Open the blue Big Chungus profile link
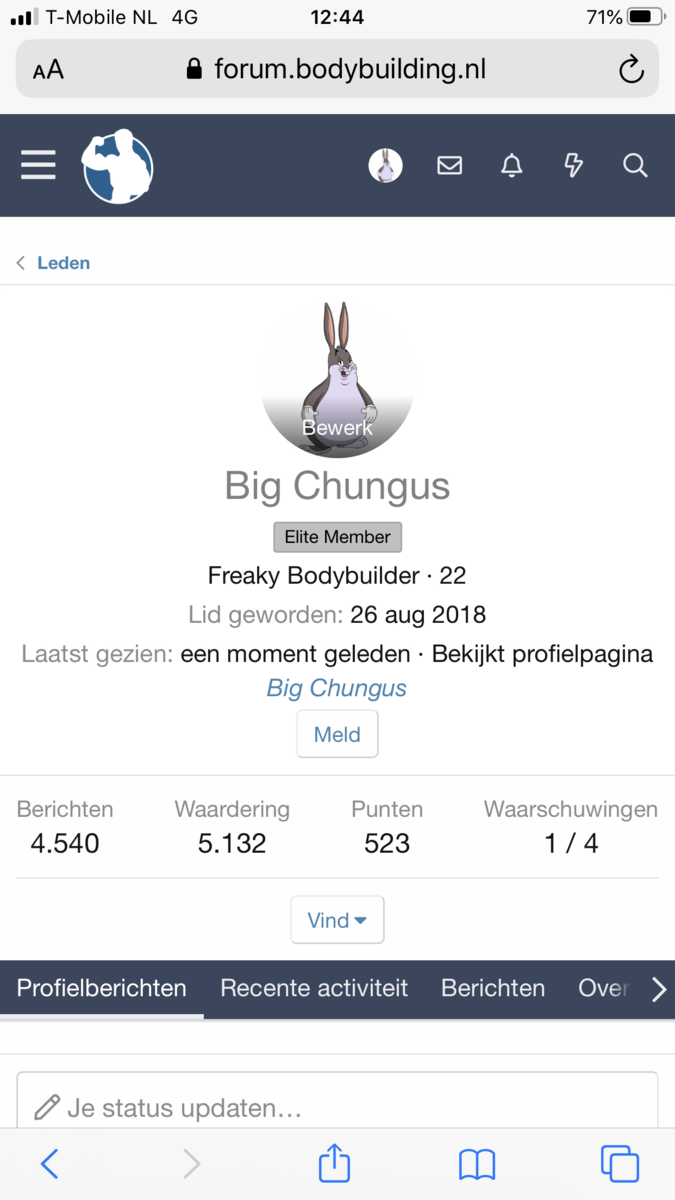675x1200 pixels. pyautogui.click(x=337, y=688)
